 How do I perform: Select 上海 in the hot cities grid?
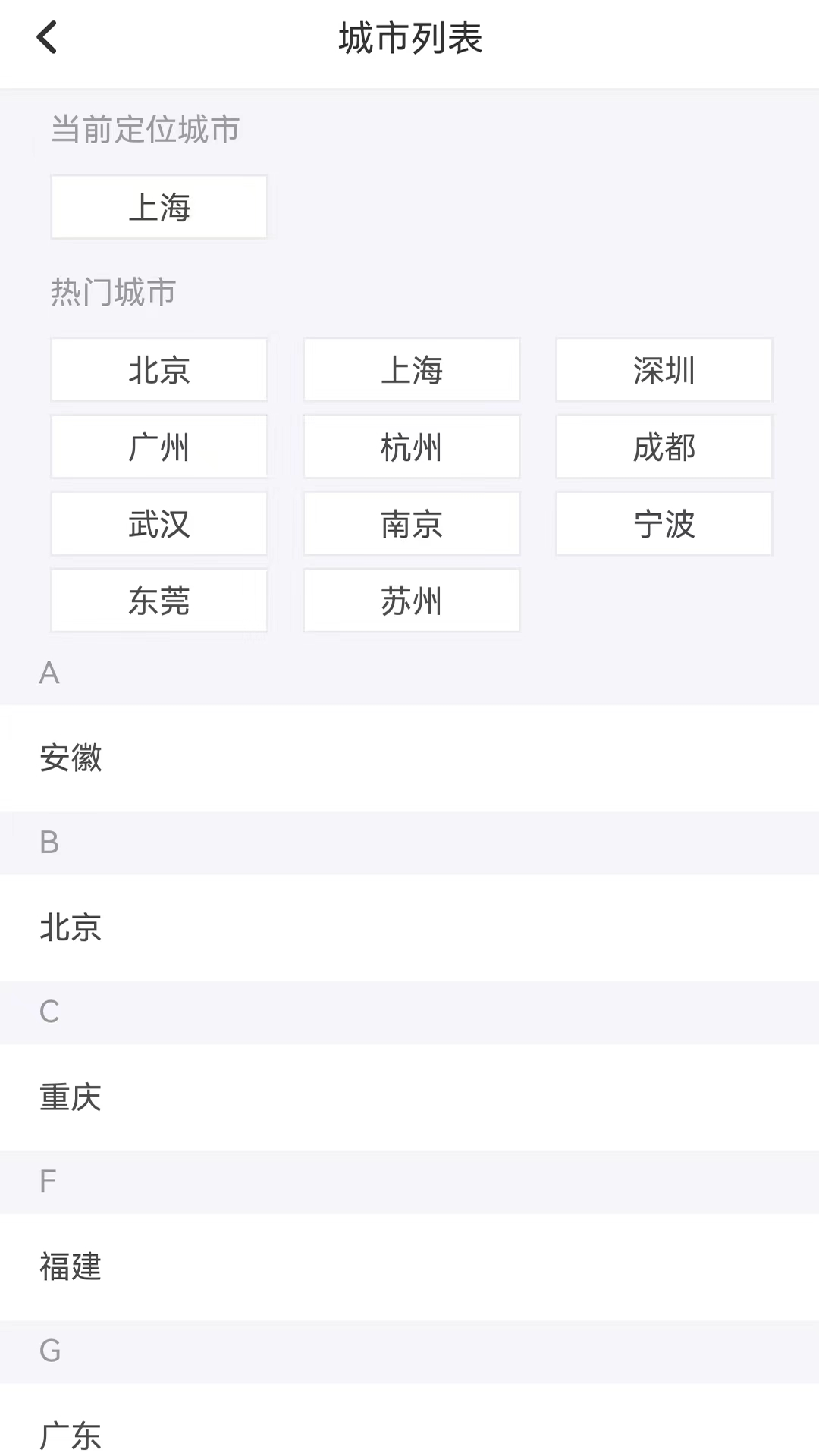[x=411, y=370]
